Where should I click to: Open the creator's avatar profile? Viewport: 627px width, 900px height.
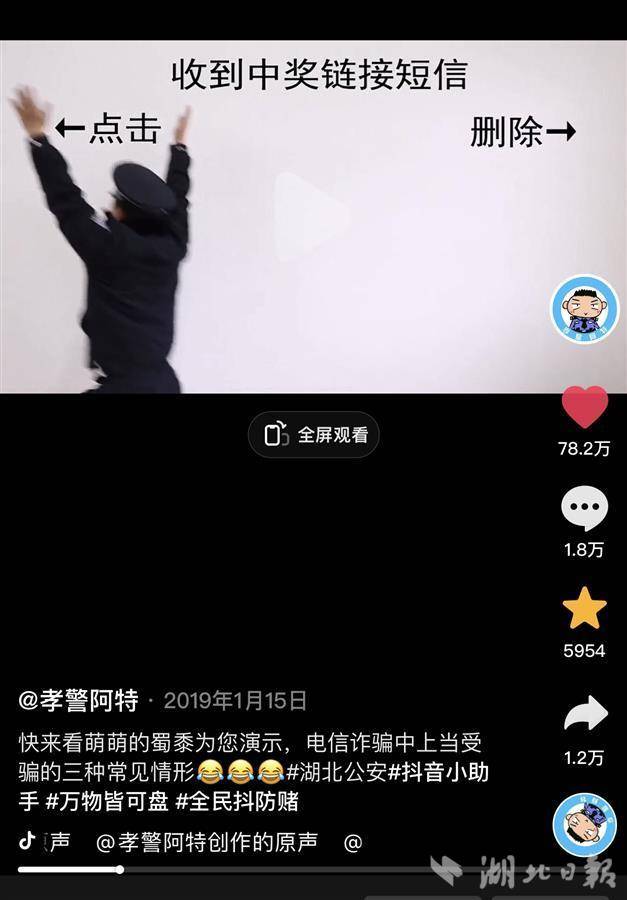coord(585,309)
